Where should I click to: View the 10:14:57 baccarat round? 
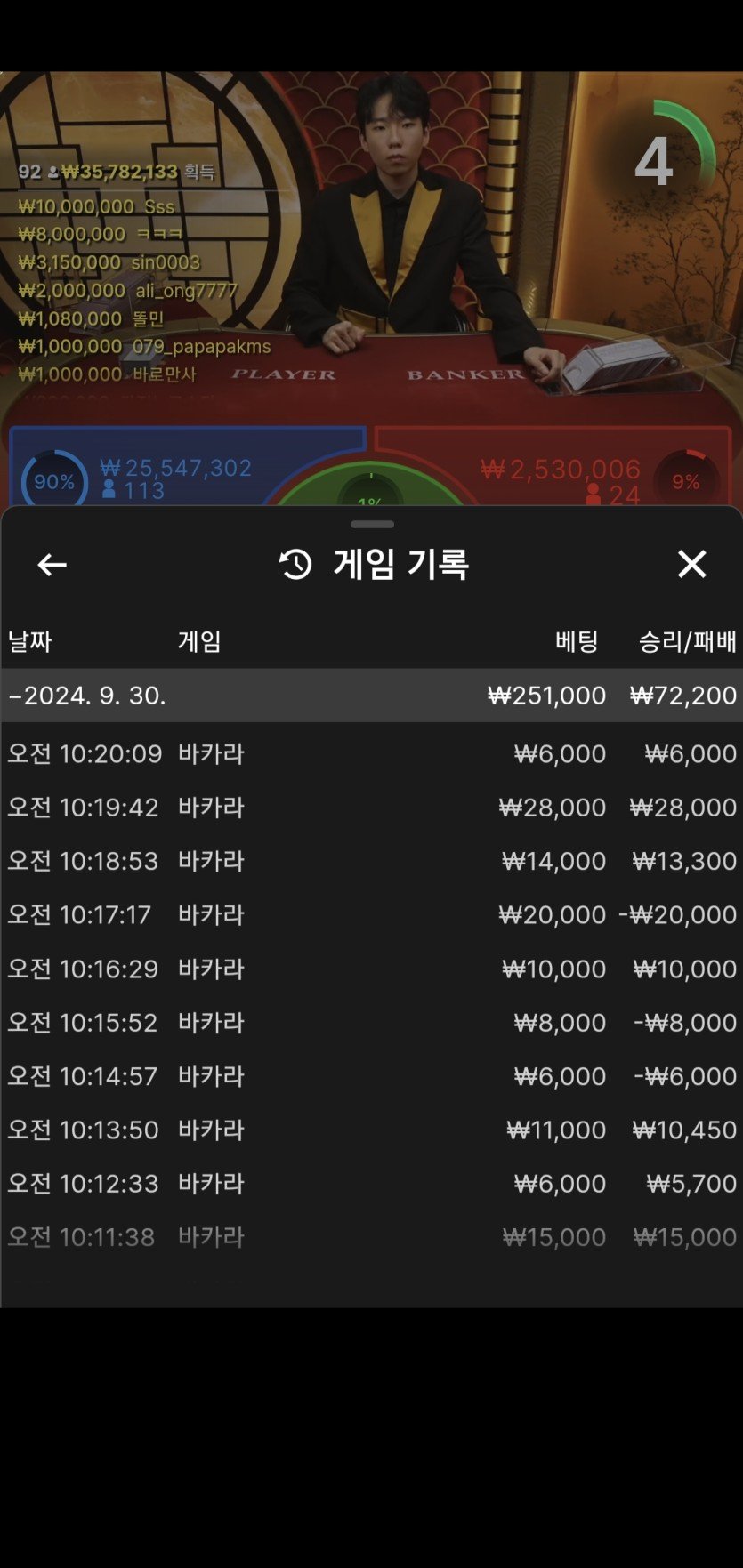pos(371,1076)
